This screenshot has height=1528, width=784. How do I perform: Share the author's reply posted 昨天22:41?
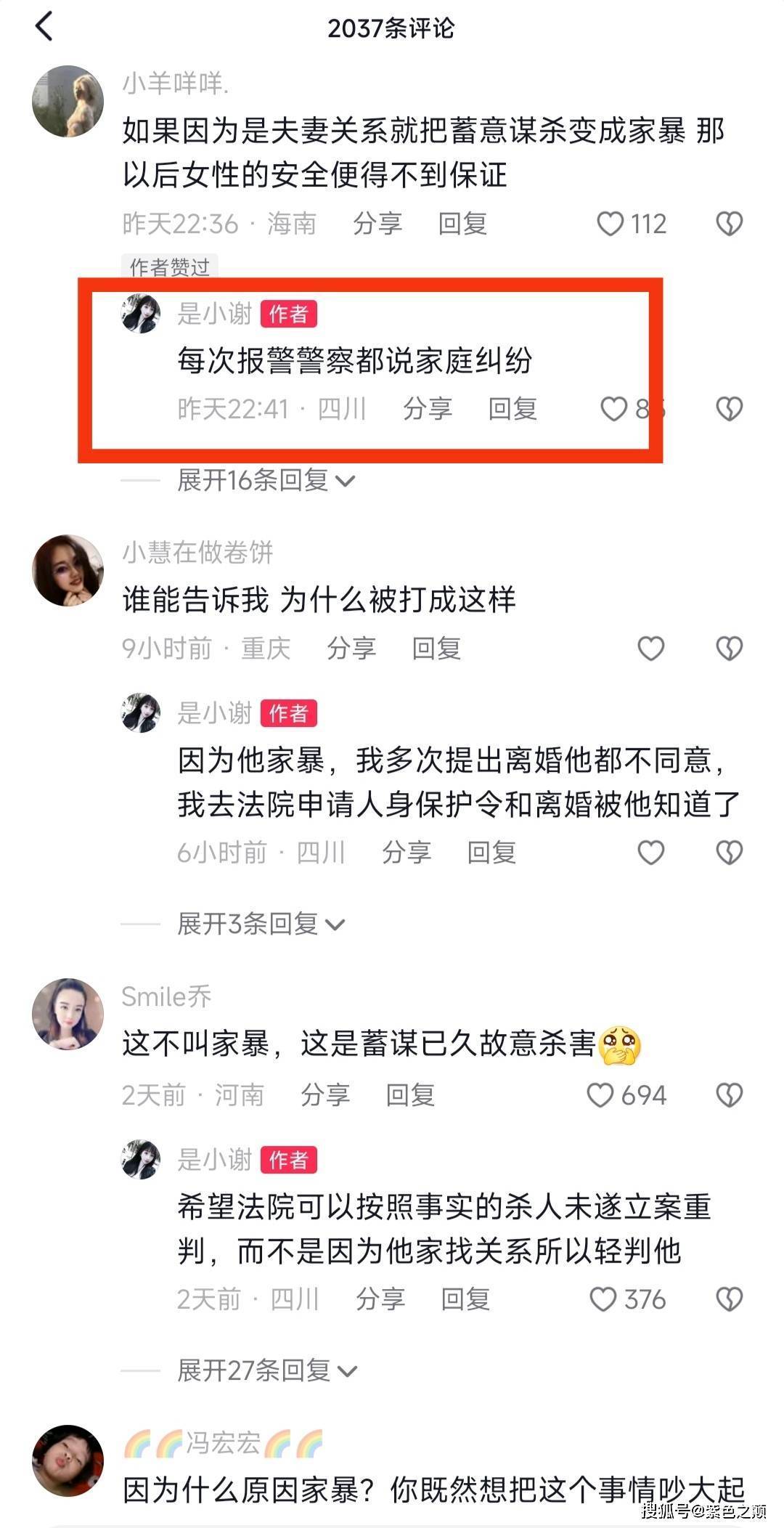pyautogui.click(x=428, y=409)
